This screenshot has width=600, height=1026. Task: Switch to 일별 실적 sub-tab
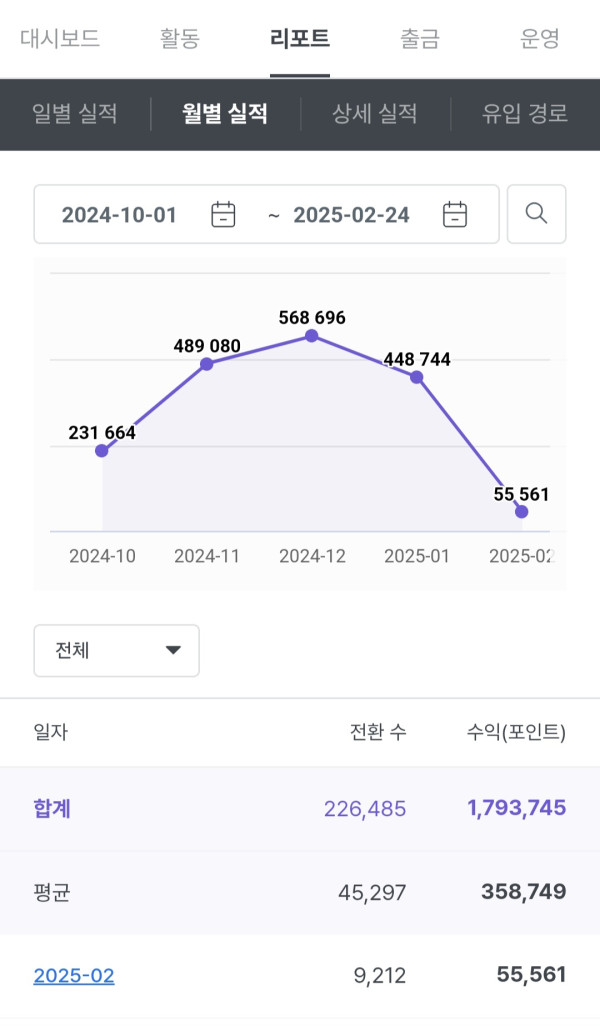(x=75, y=114)
